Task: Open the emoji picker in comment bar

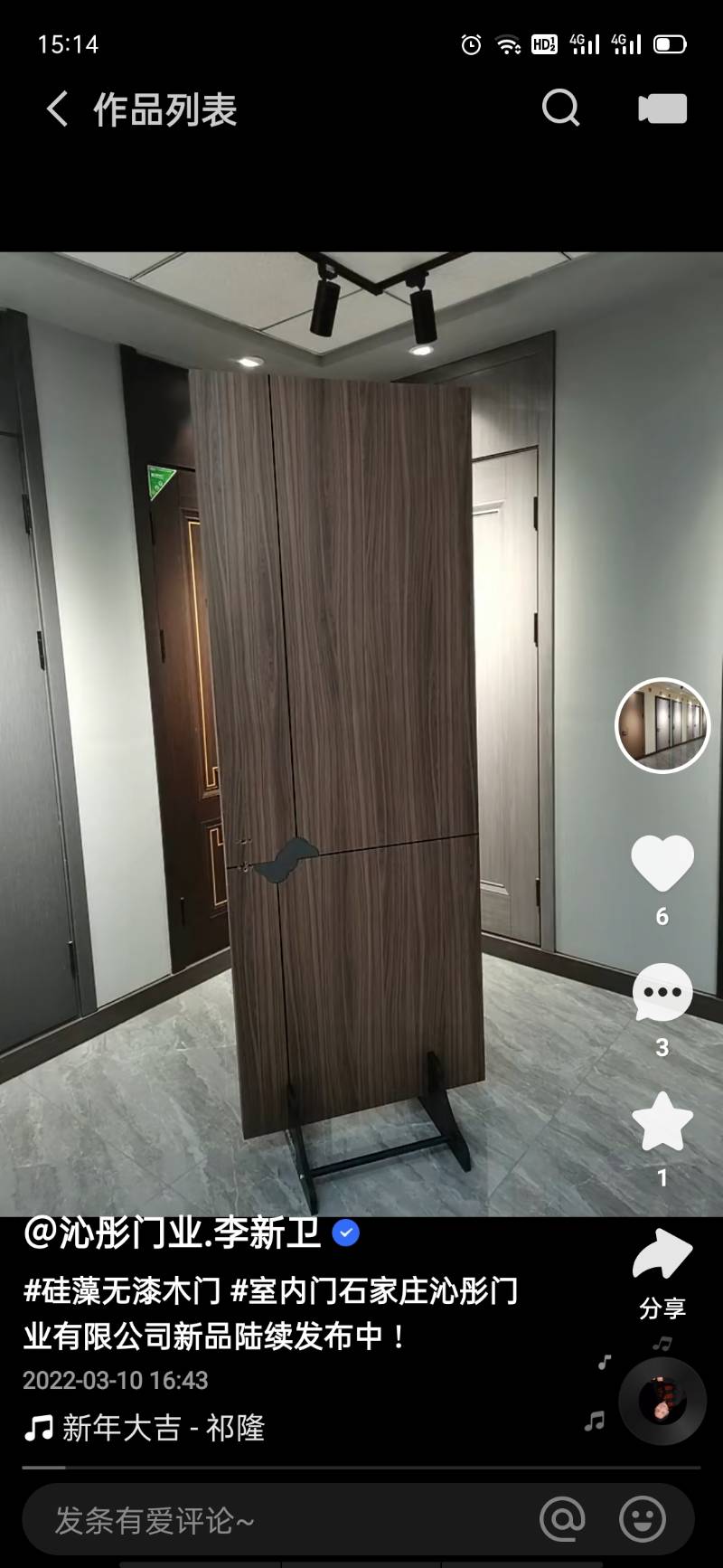Action: 643,1519
